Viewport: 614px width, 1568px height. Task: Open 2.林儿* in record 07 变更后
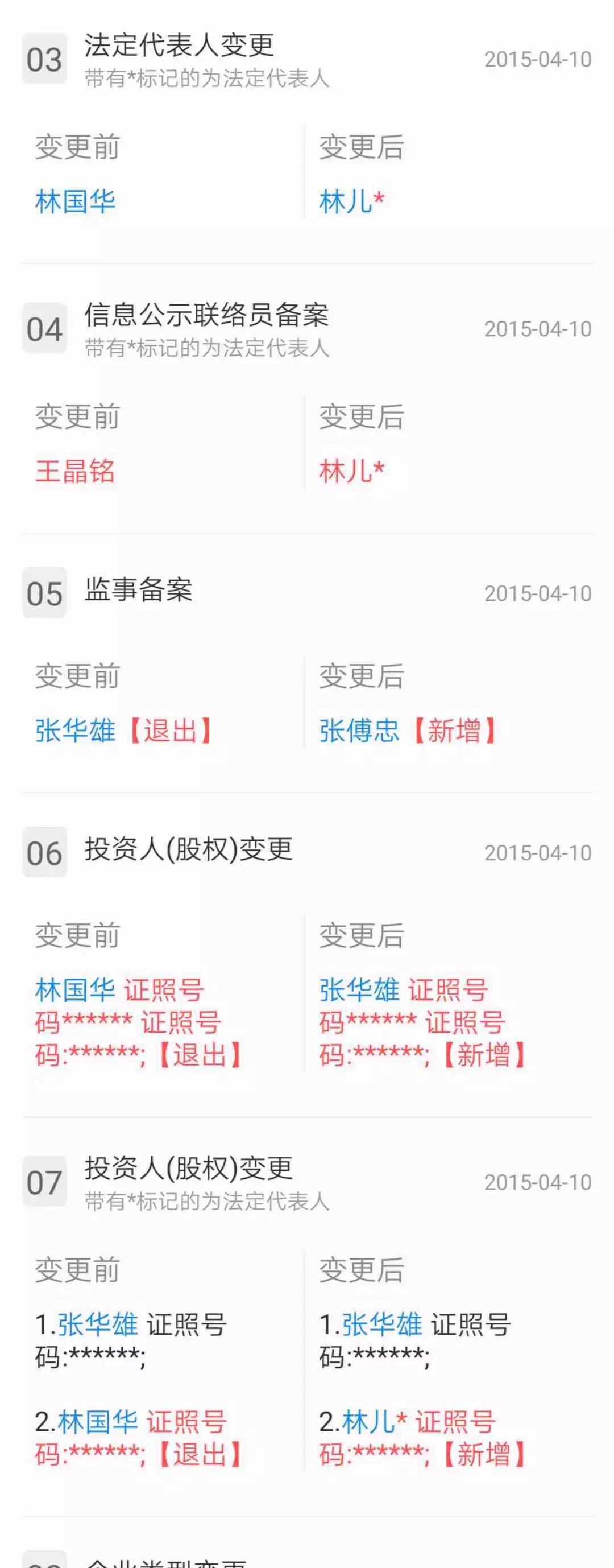click(x=374, y=1422)
